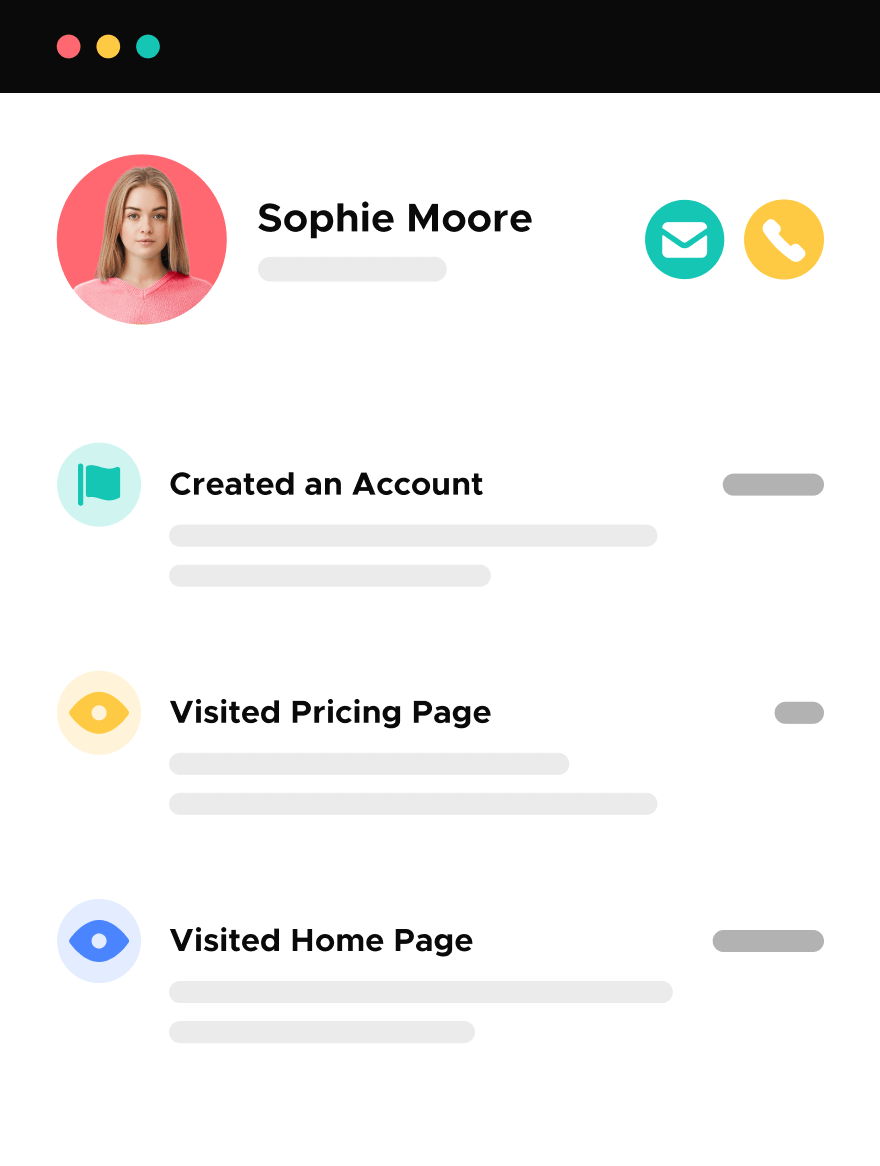
Task: Select the flag icon beside Created an Account
Action: pos(99,484)
